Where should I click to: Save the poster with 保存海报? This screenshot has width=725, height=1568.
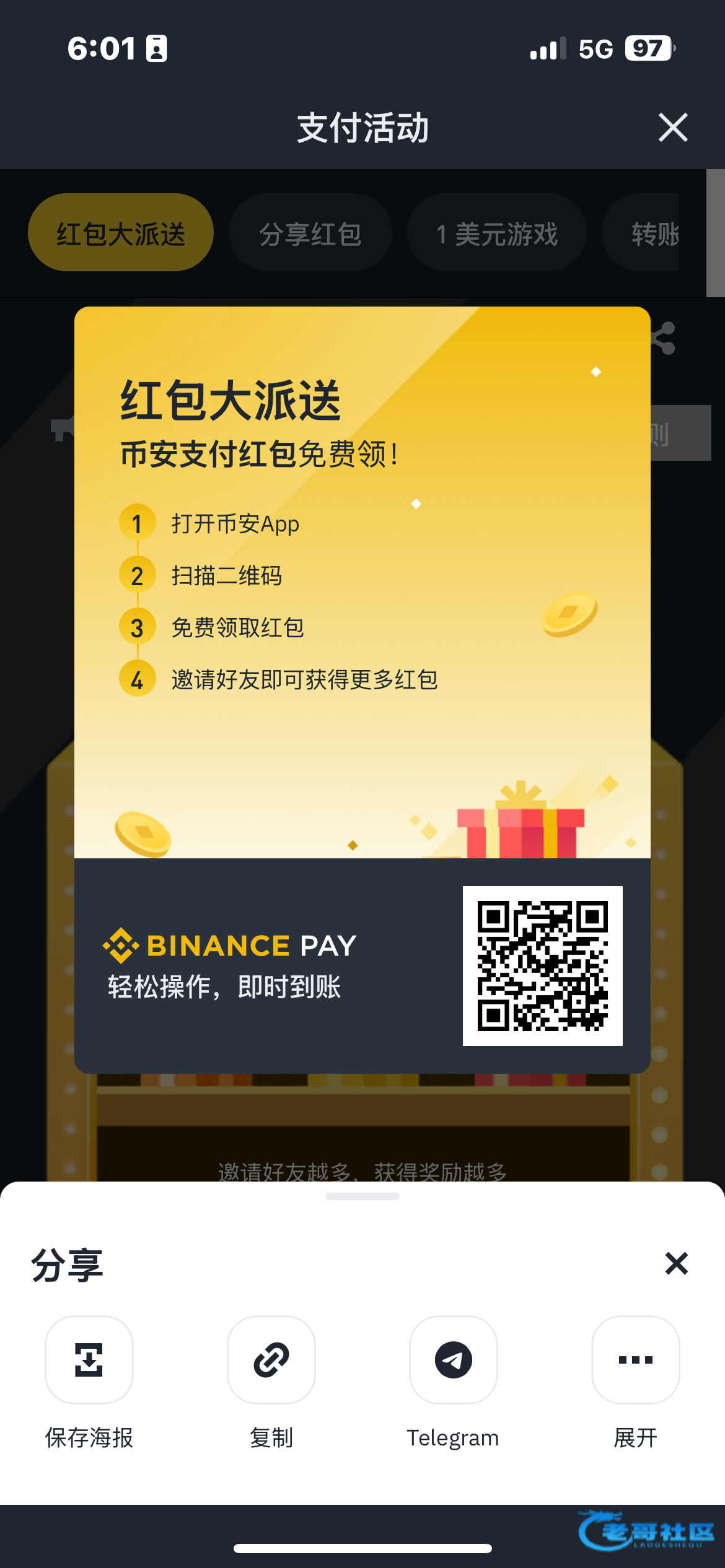click(89, 1360)
